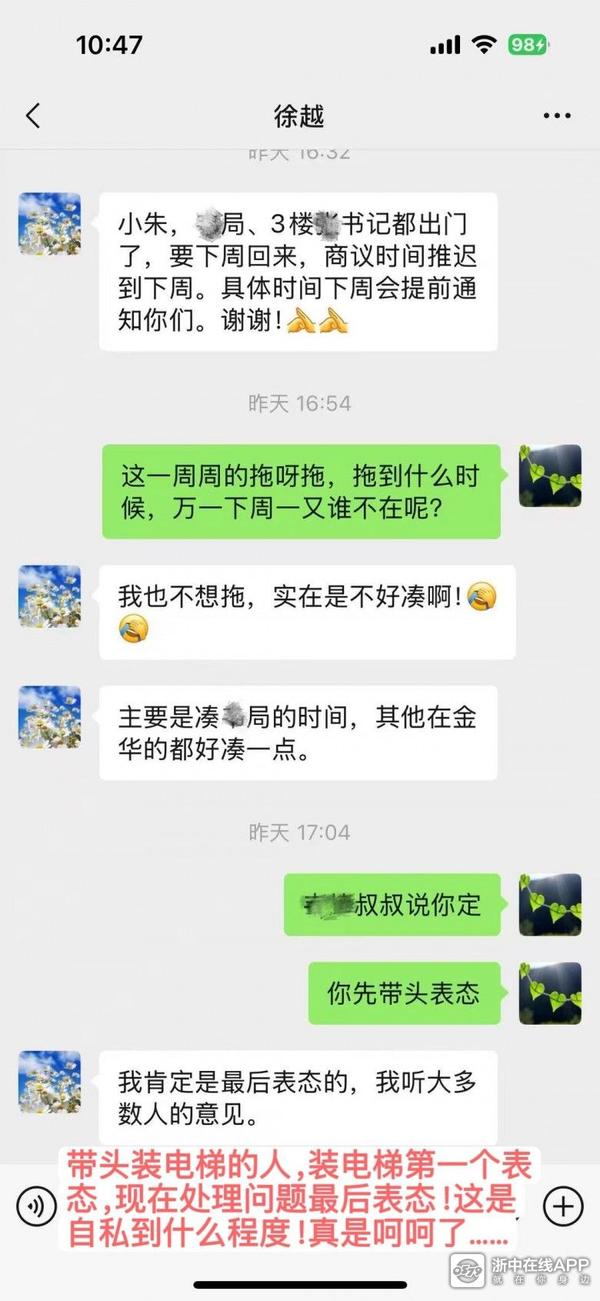Switch to voice message input
This screenshot has width=600, height=1301.
point(37,1207)
